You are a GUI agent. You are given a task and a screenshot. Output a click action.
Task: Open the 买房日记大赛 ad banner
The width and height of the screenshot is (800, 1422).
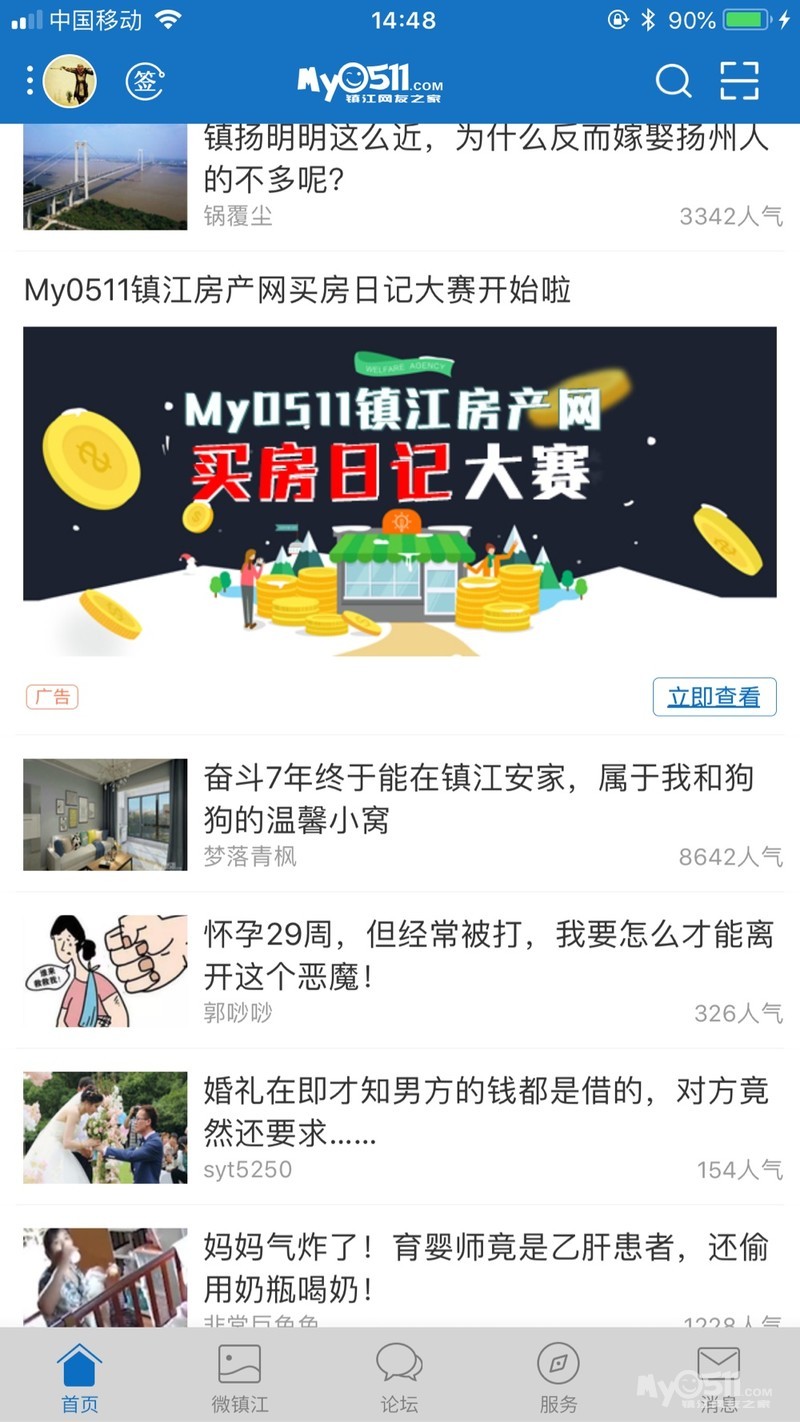click(400, 490)
